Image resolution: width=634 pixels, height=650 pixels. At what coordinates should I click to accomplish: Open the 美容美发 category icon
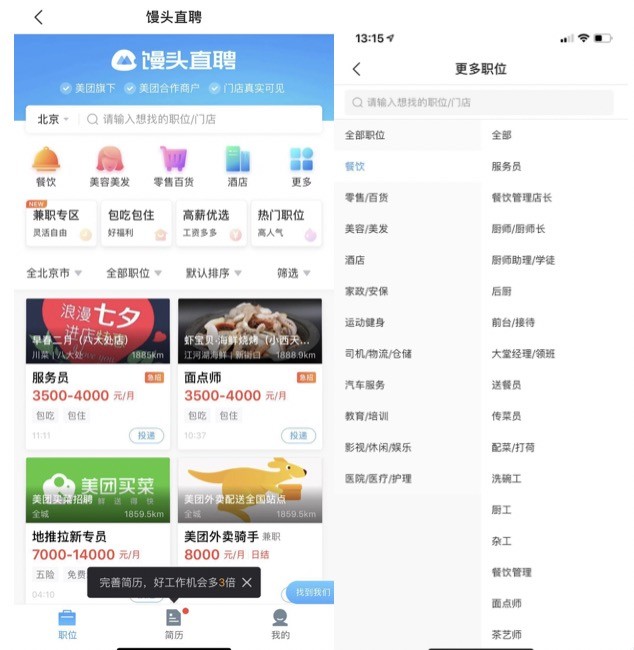pyautogui.click(x=109, y=167)
